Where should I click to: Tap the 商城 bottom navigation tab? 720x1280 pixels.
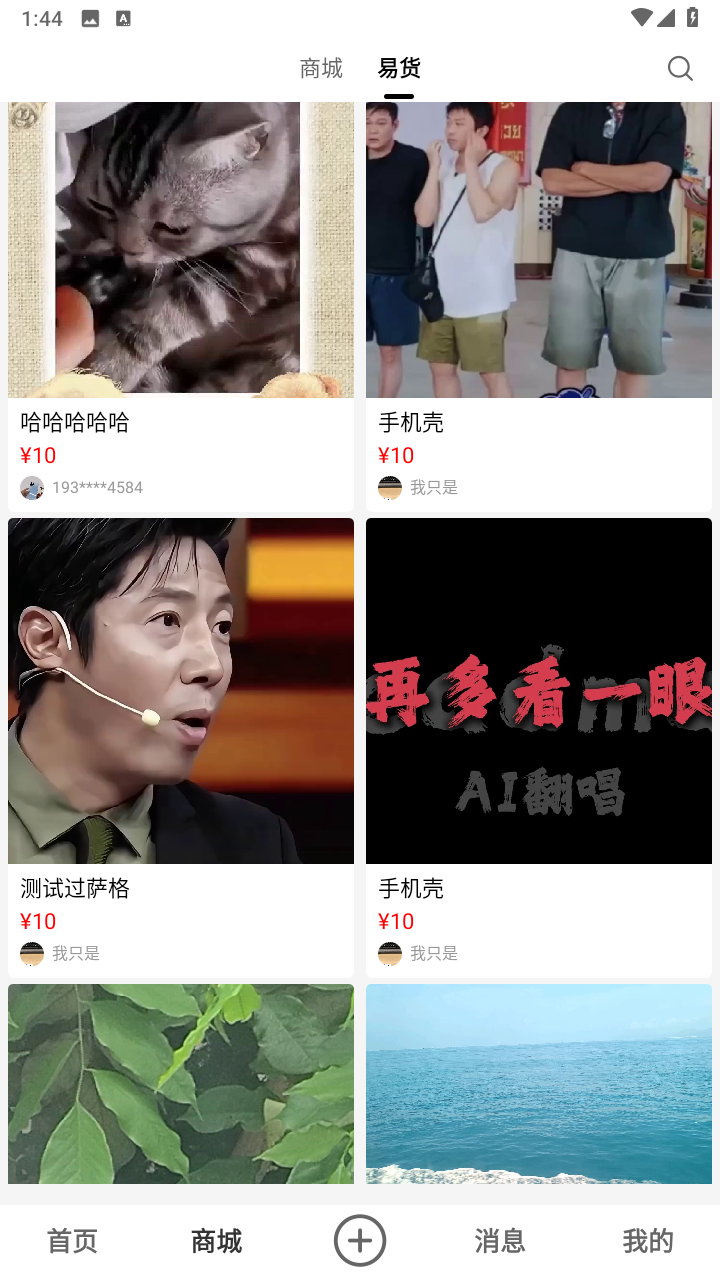[216, 1241]
